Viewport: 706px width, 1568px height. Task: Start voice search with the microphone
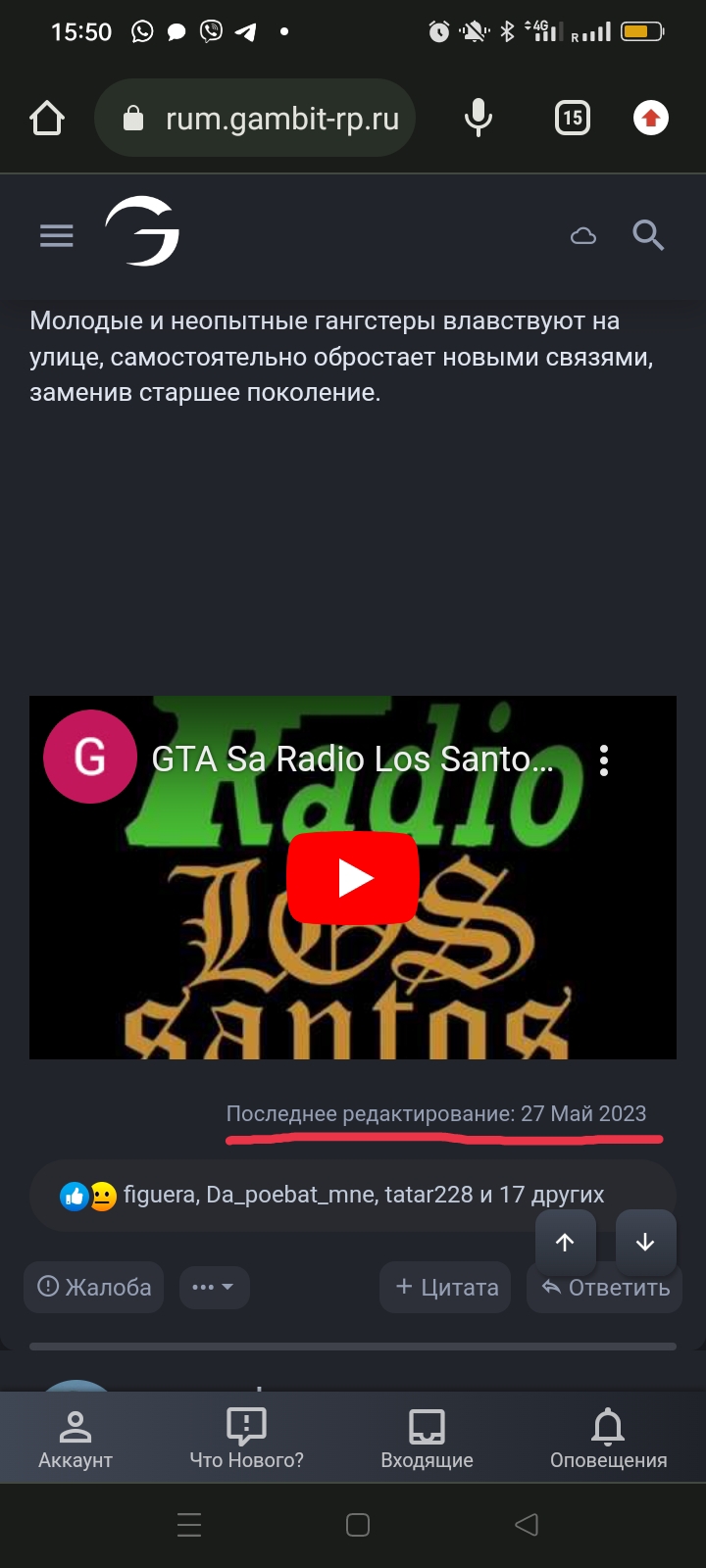[478, 119]
